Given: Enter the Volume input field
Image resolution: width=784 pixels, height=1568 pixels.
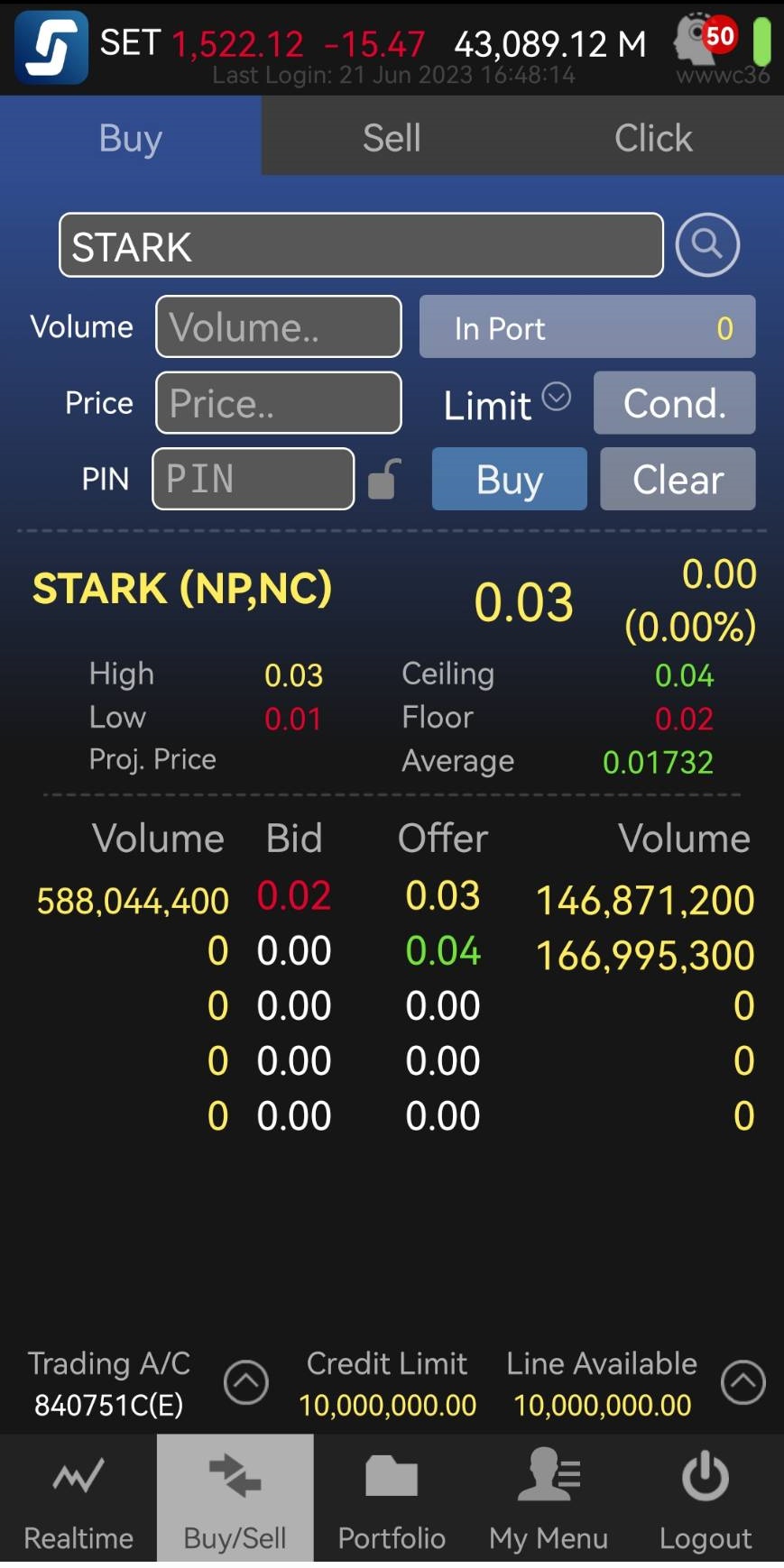Looking at the screenshot, I should tap(279, 326).
